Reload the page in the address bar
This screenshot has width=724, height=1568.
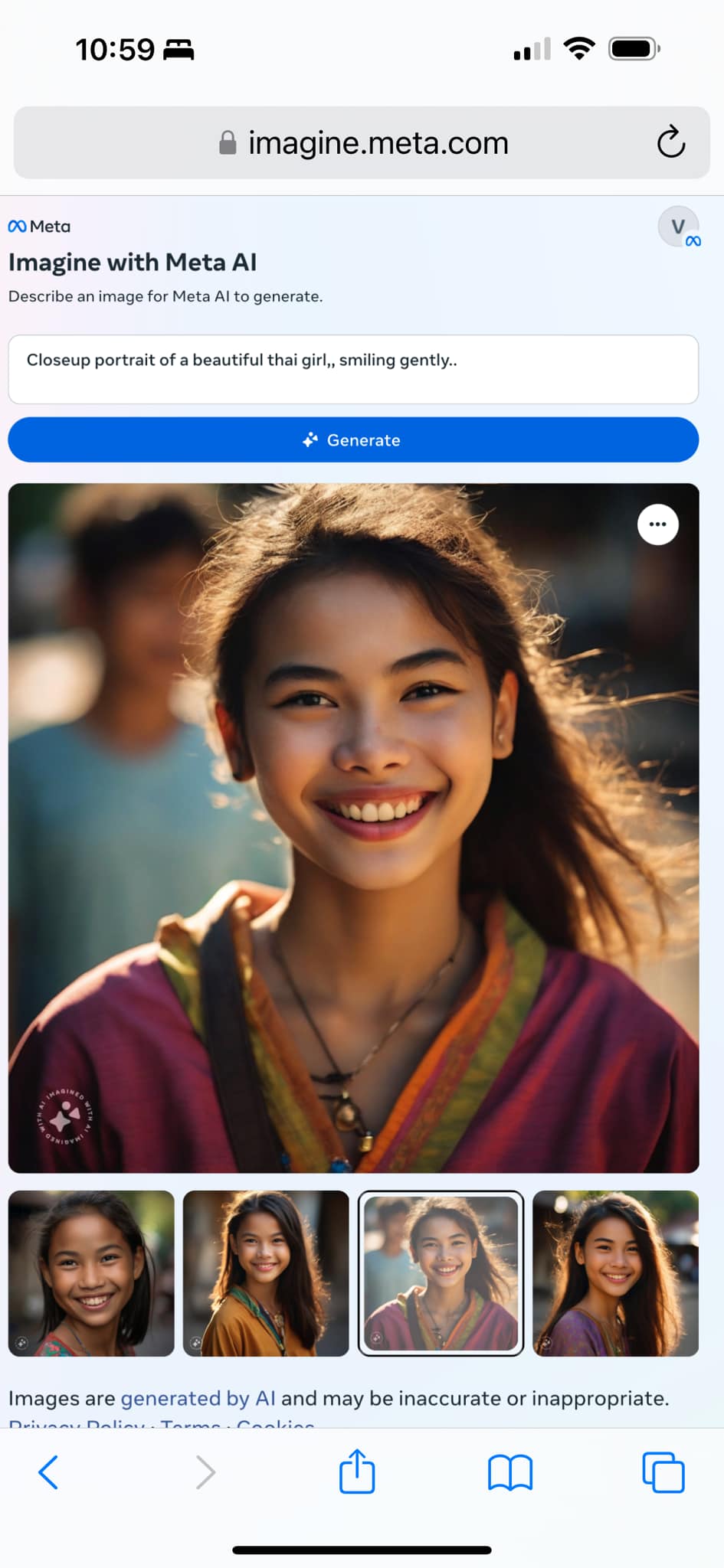pos(670,142)
